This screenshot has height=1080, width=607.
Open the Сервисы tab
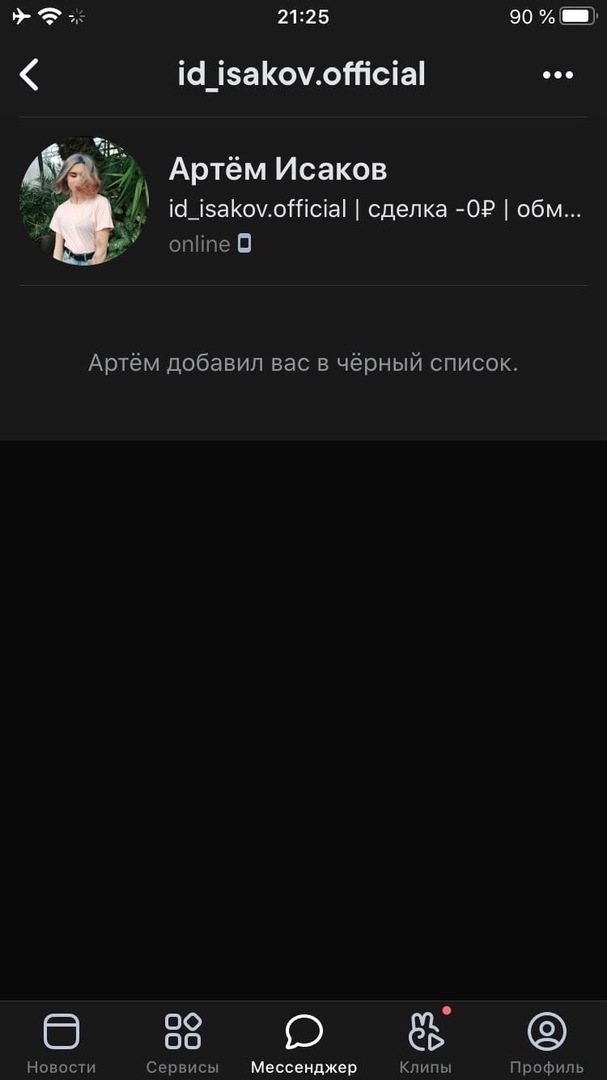(x=183, y=1042)
